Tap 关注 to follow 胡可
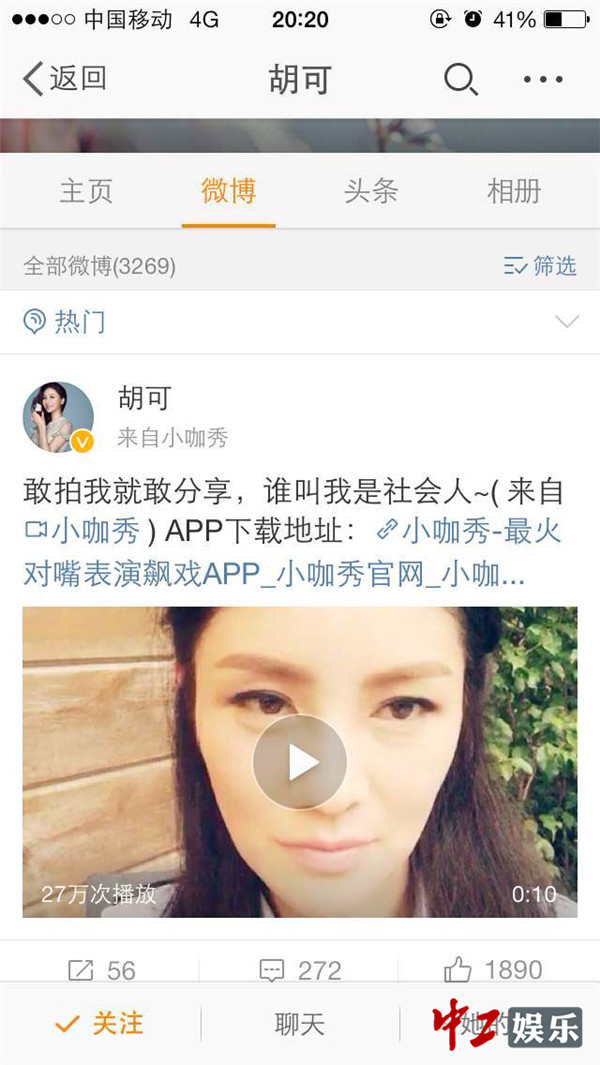Viewport: 600px width, 1065px height. point(100,1024)
